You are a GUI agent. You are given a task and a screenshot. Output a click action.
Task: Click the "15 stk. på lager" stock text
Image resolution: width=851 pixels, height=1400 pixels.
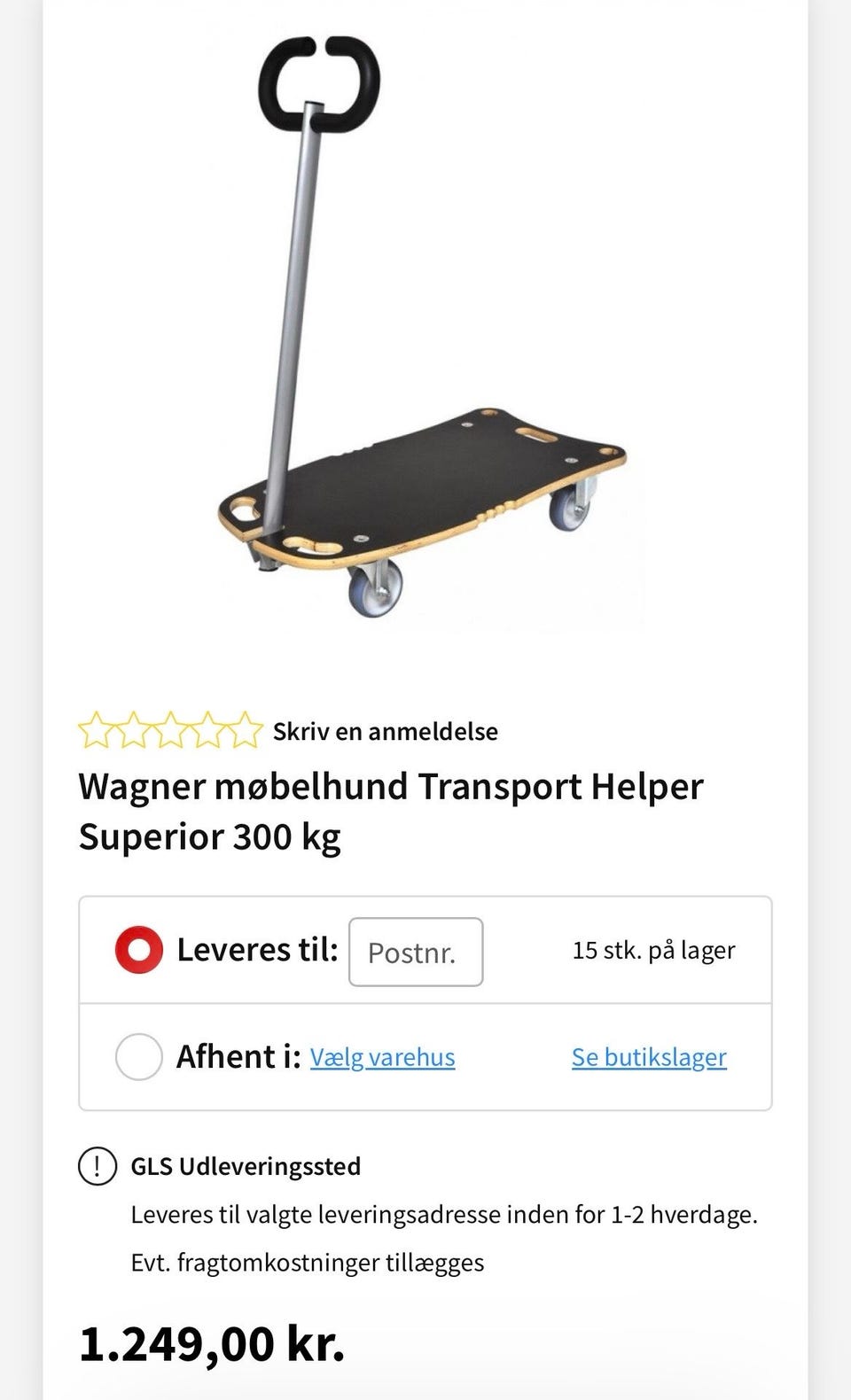653,950
